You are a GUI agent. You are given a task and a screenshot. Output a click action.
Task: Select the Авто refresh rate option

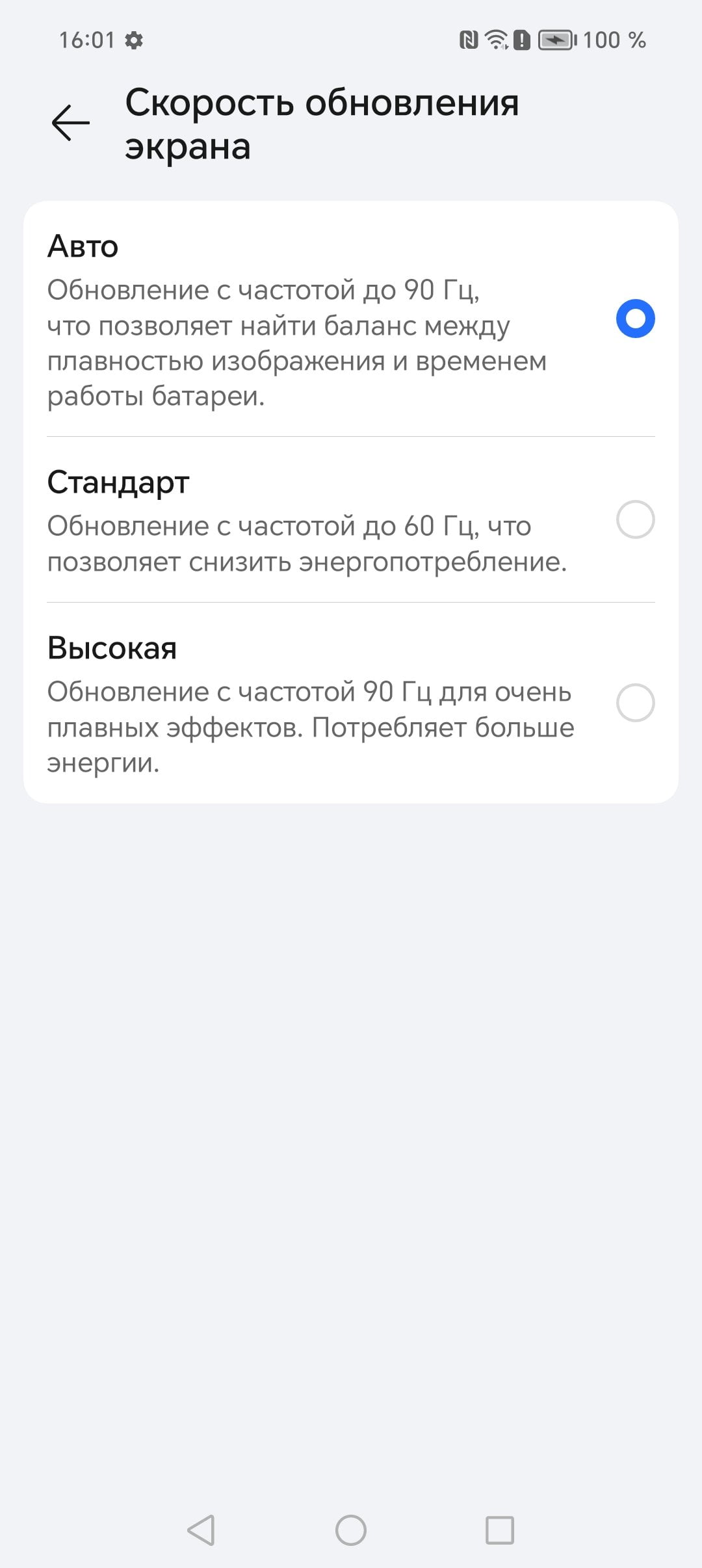click(351, 319)
